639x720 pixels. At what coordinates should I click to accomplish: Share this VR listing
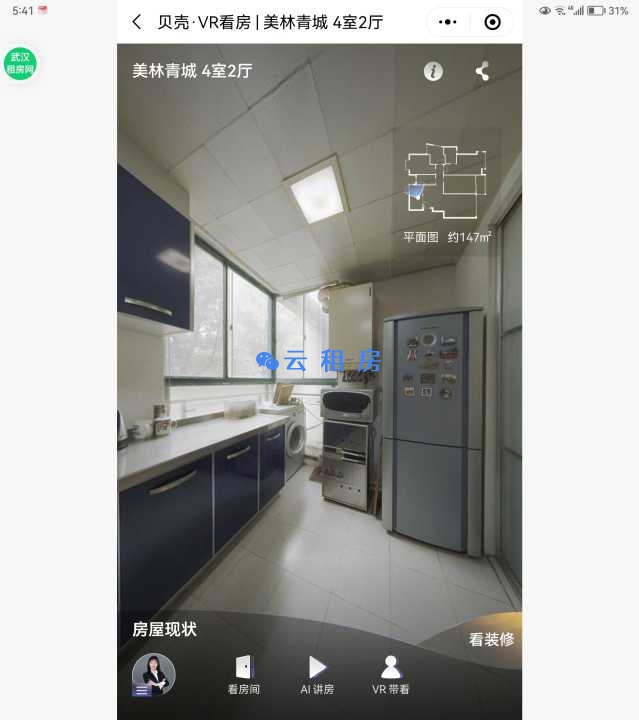point(482,71)
